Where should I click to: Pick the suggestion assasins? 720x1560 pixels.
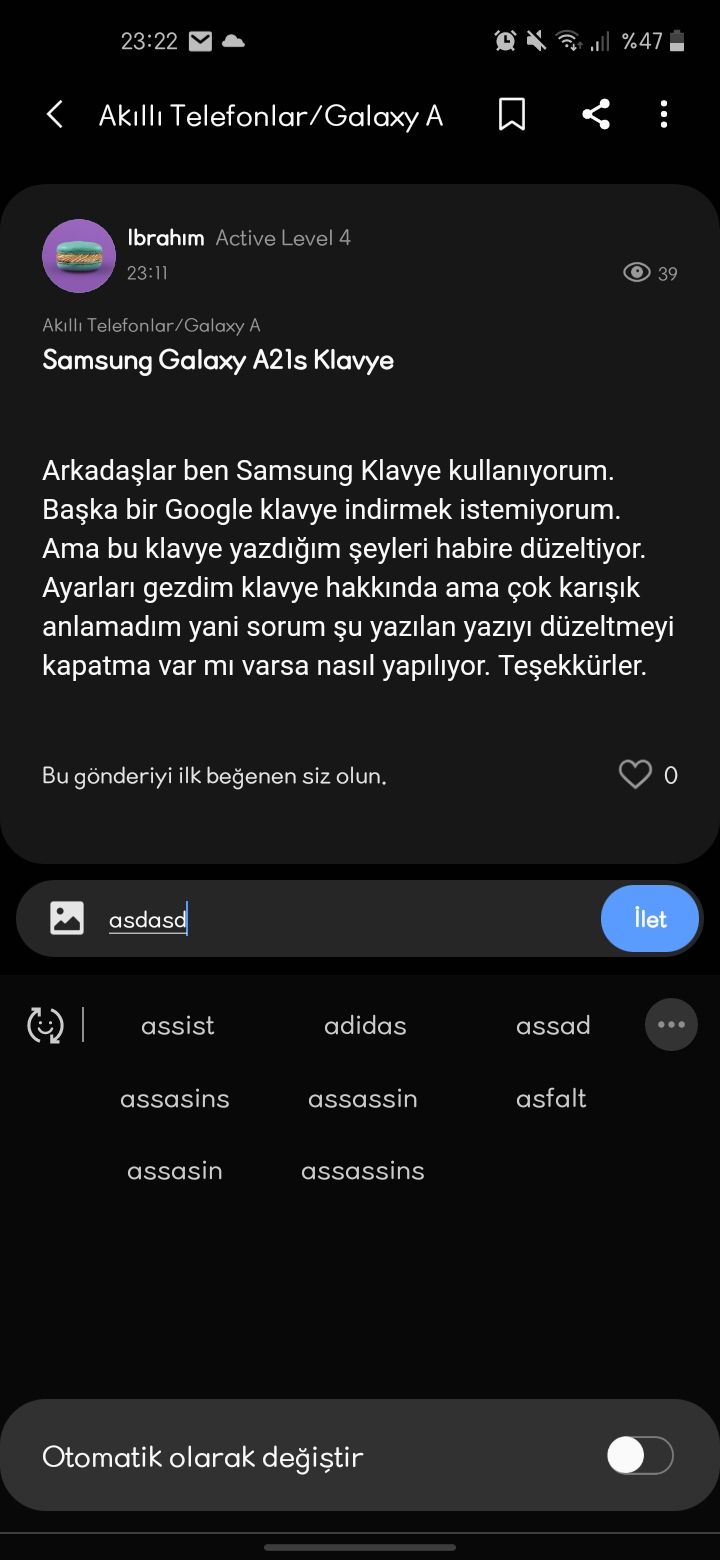[175, 1098]
